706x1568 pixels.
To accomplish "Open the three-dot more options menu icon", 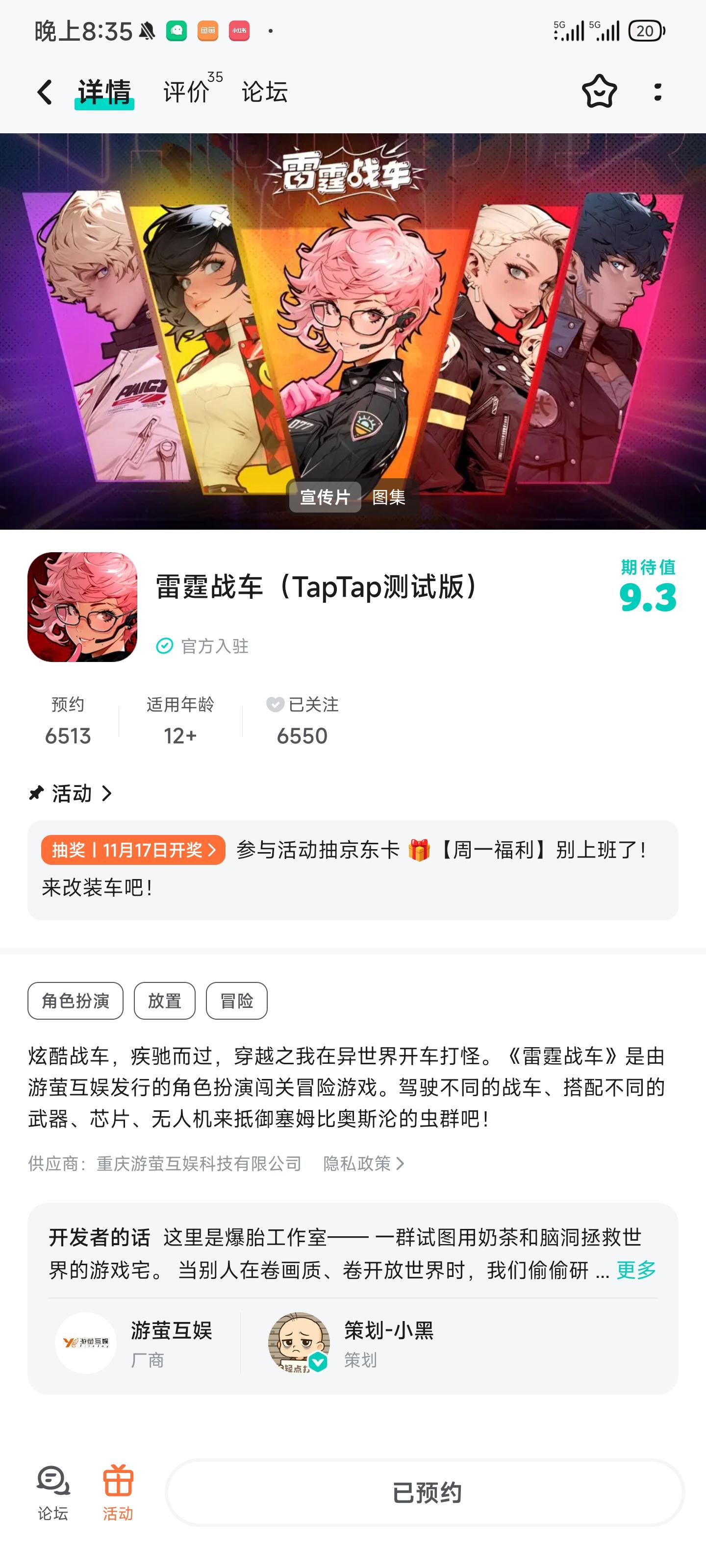I will point(657,91).
